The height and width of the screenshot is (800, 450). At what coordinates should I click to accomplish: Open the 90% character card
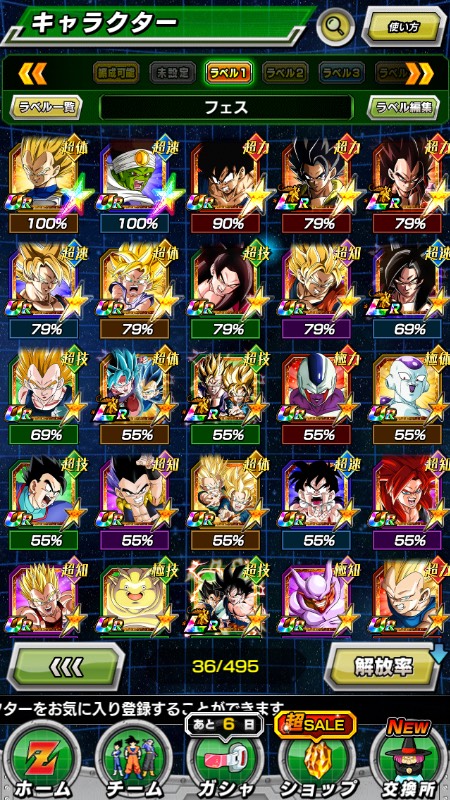(228, 184)
